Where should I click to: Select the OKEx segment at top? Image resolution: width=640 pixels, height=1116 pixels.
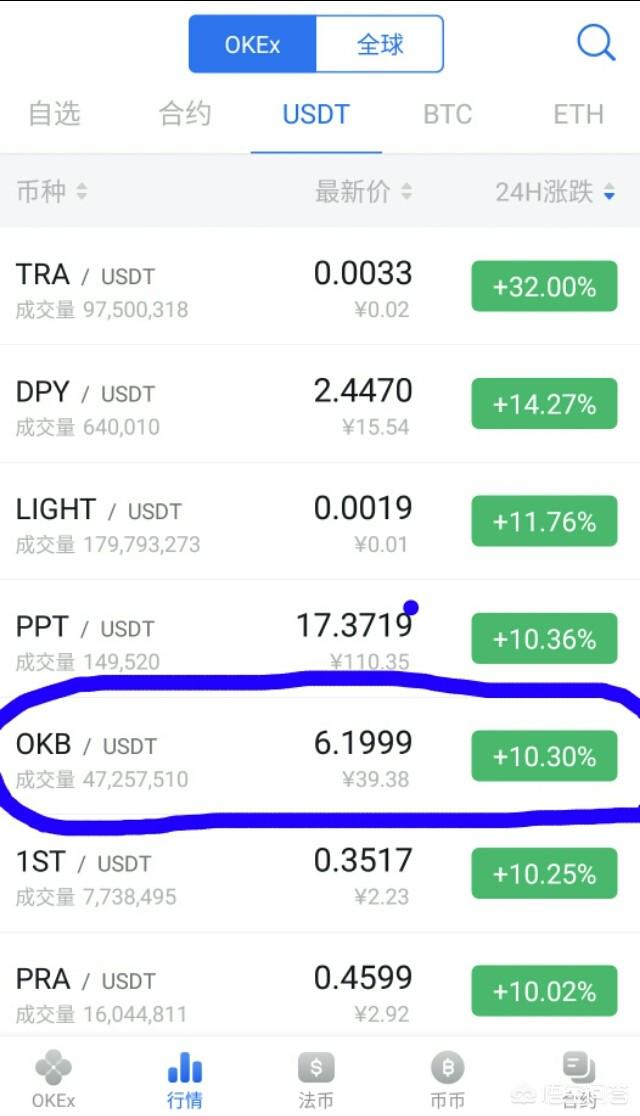(252, 44)
